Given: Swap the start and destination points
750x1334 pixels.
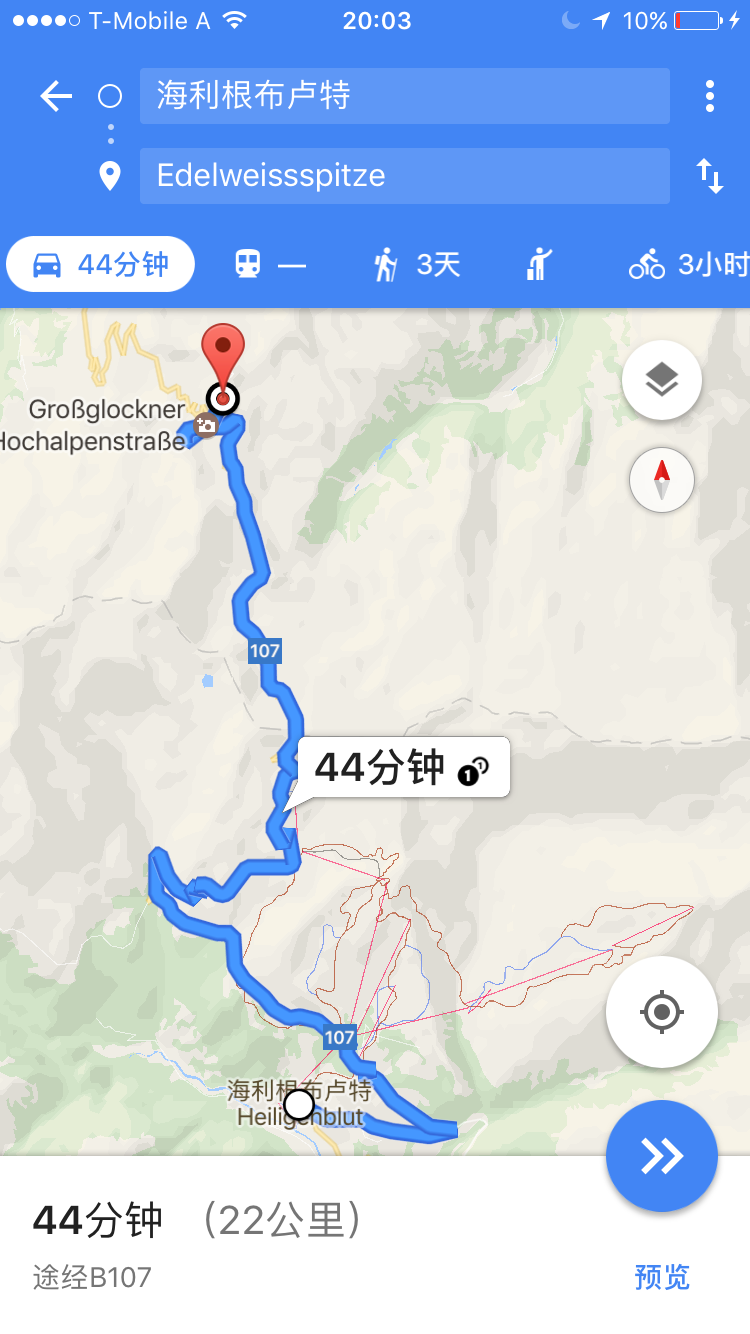Looking at the screenshot, I should coord(709,176).
